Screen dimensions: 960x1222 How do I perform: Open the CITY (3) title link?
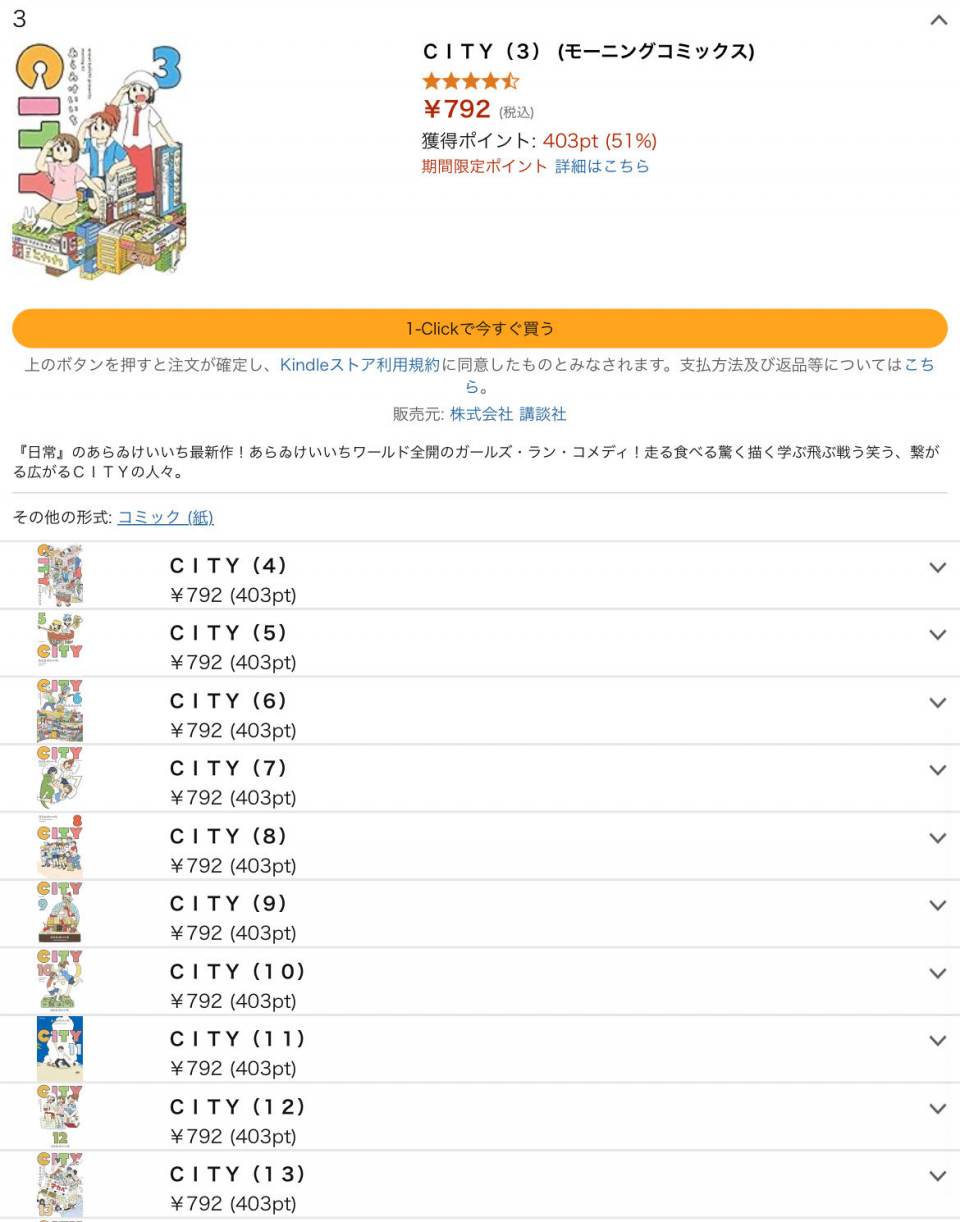(588, 51)
